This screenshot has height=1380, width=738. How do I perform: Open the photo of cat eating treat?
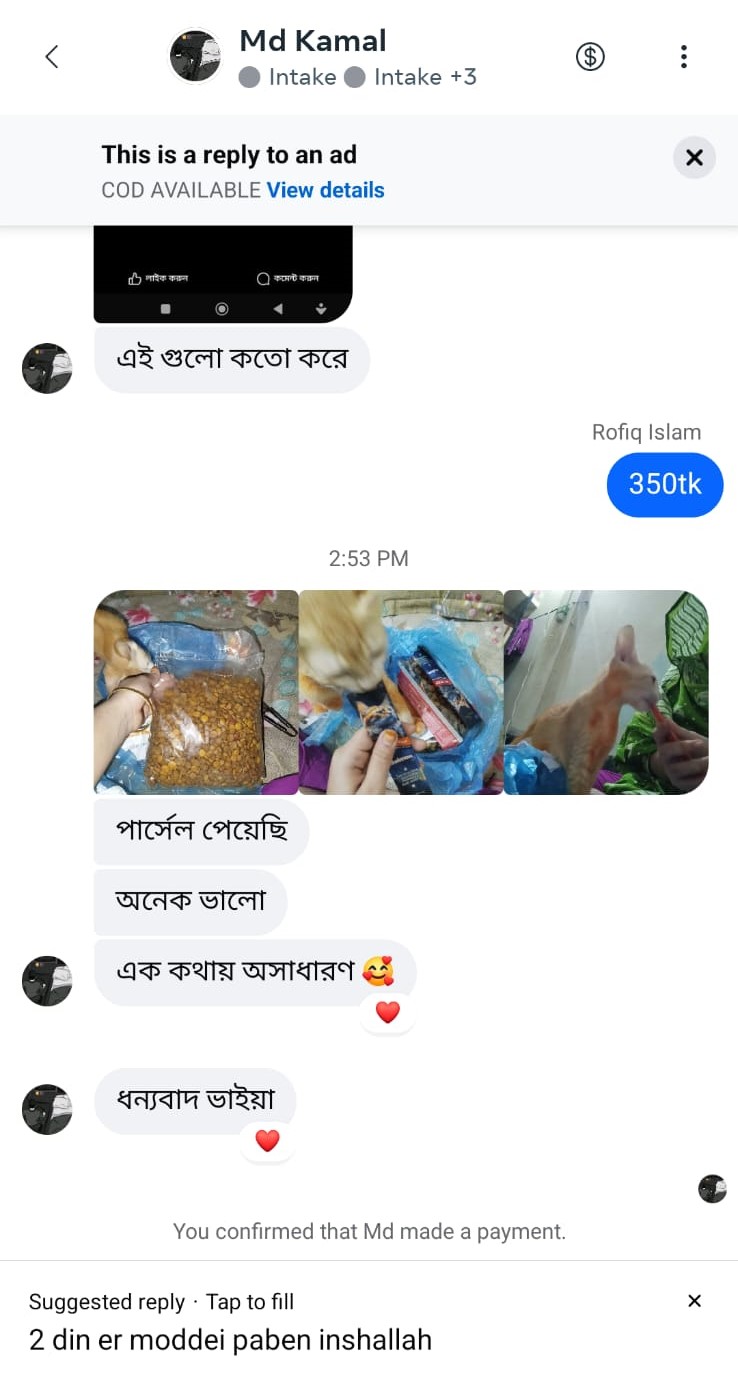click(606, 692)
